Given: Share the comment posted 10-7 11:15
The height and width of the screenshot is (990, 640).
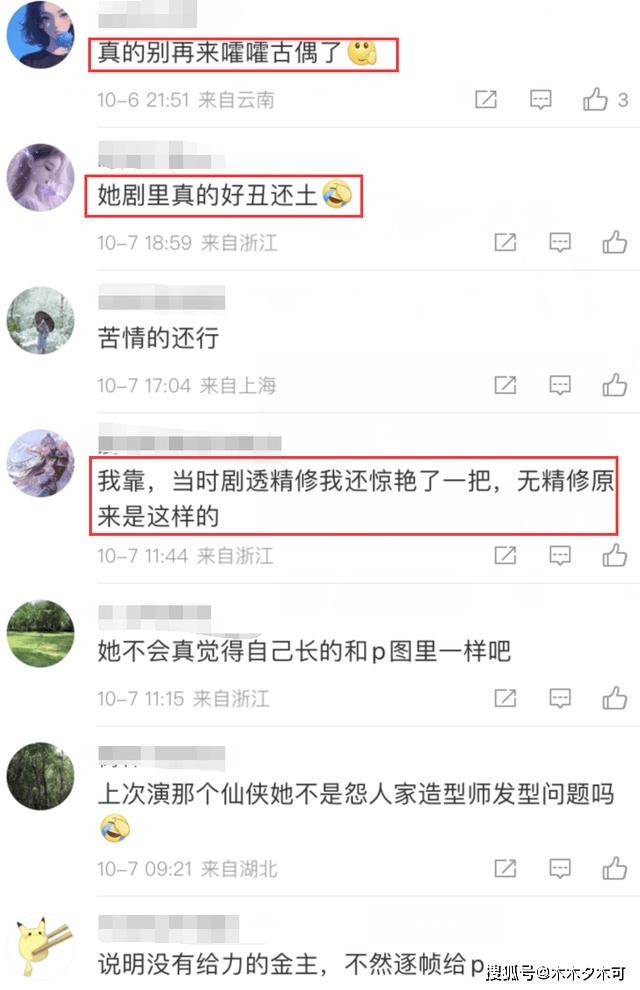Looking at the screenshot, I should tap(507, 697).
